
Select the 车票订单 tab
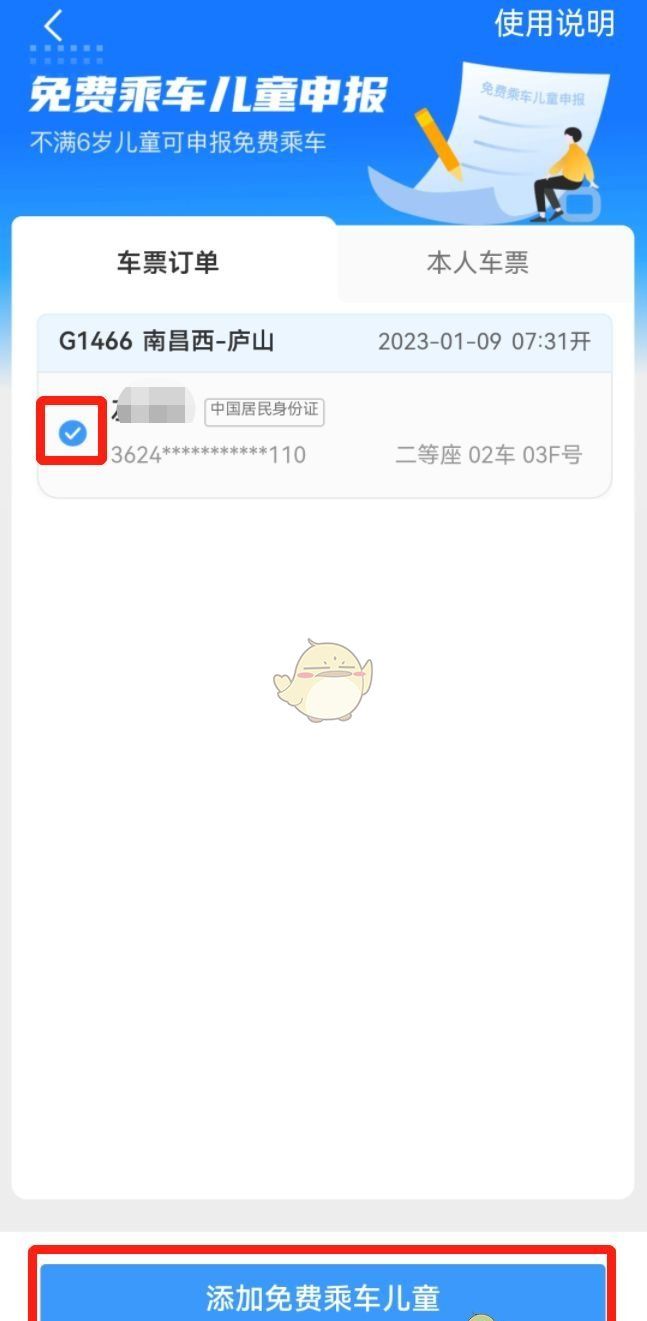(x=168, y=263)
